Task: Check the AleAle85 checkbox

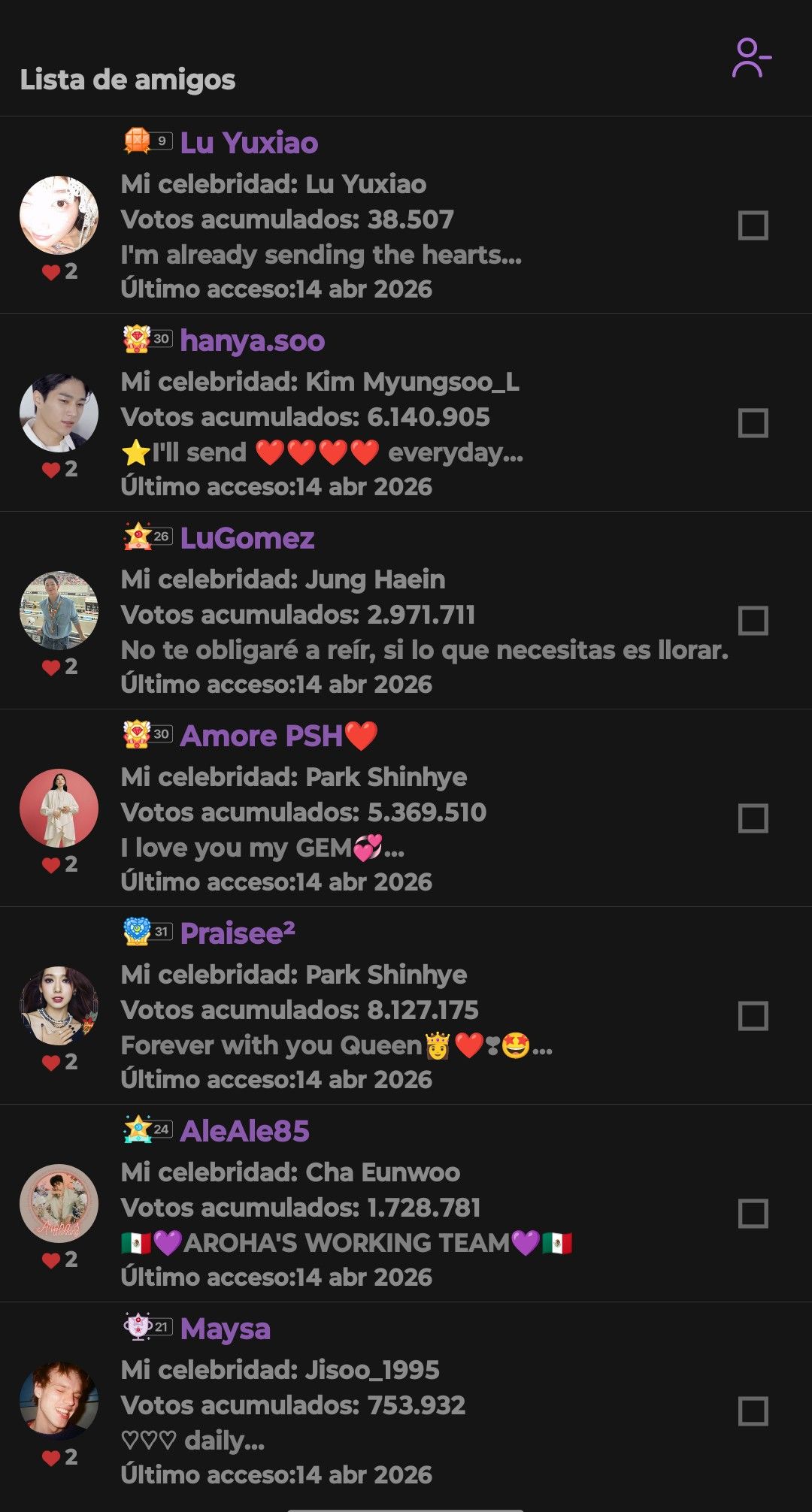Action: (753, 1214)
